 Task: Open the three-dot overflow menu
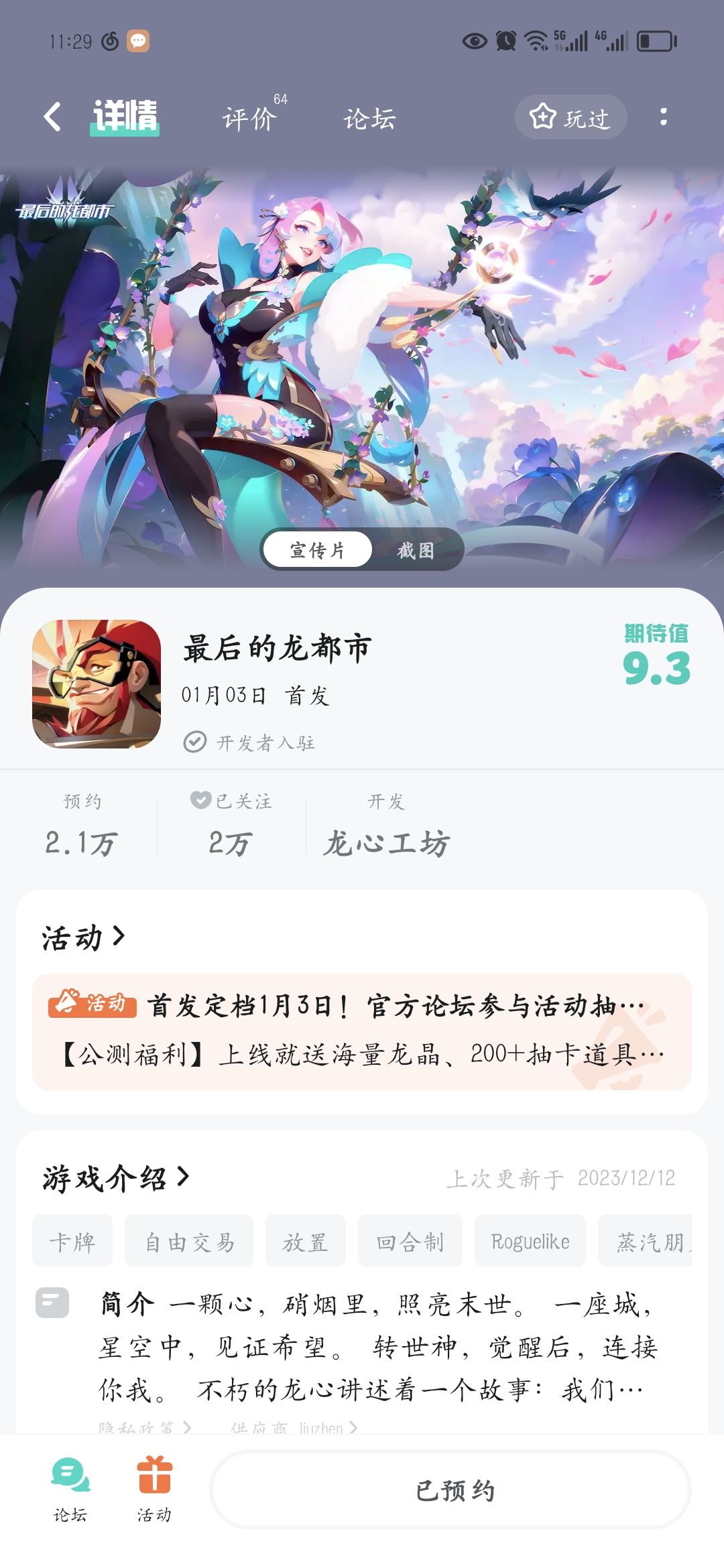(x=664, y=117)
